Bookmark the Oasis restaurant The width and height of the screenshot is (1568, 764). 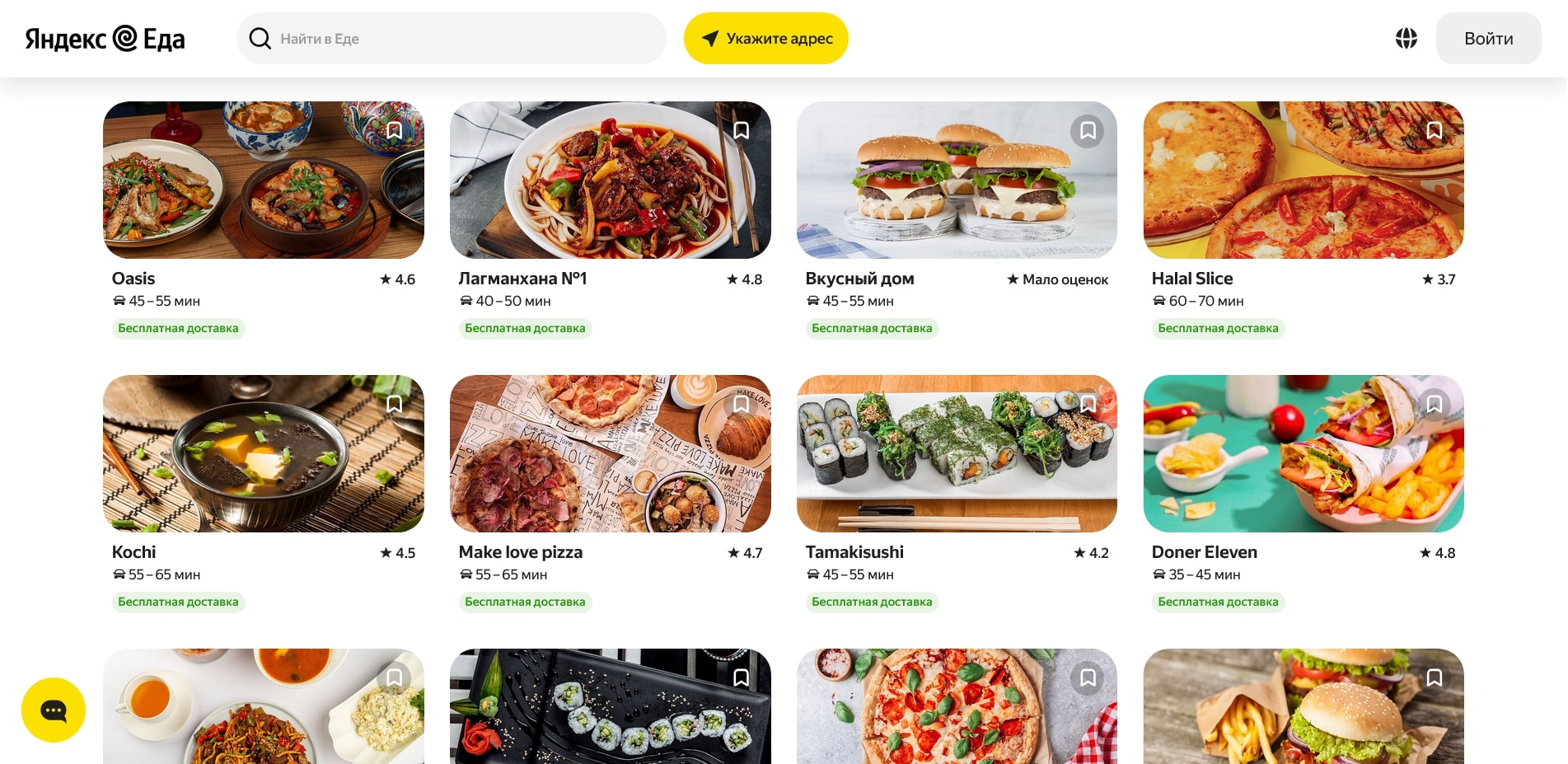394,131
